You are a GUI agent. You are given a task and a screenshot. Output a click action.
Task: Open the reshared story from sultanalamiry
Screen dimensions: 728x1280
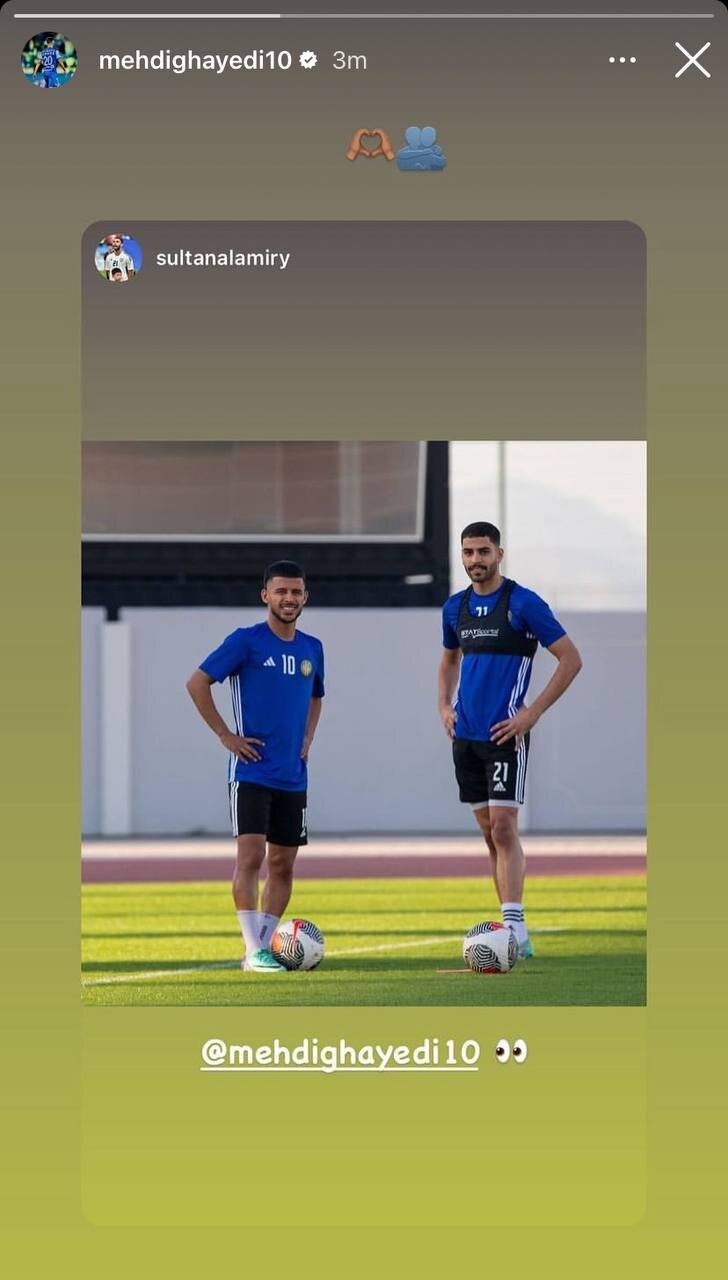point(363,722)
